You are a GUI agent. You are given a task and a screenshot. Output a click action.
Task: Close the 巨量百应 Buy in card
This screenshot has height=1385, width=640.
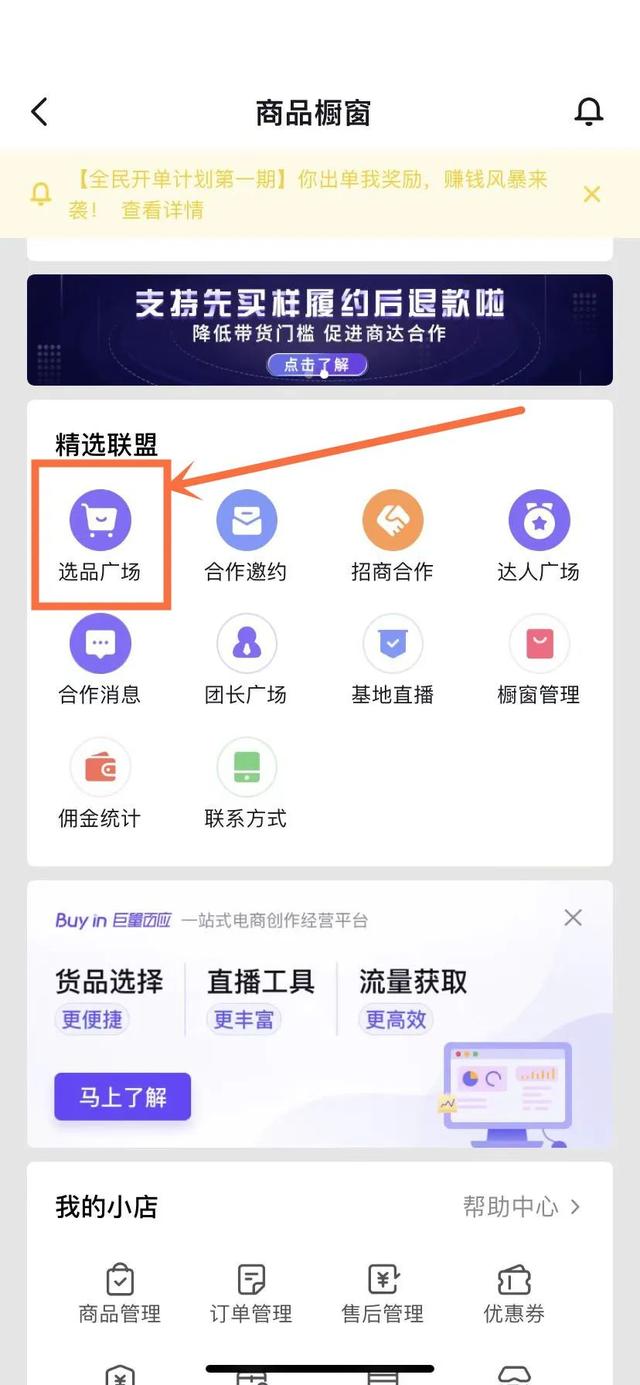(573, 918)
